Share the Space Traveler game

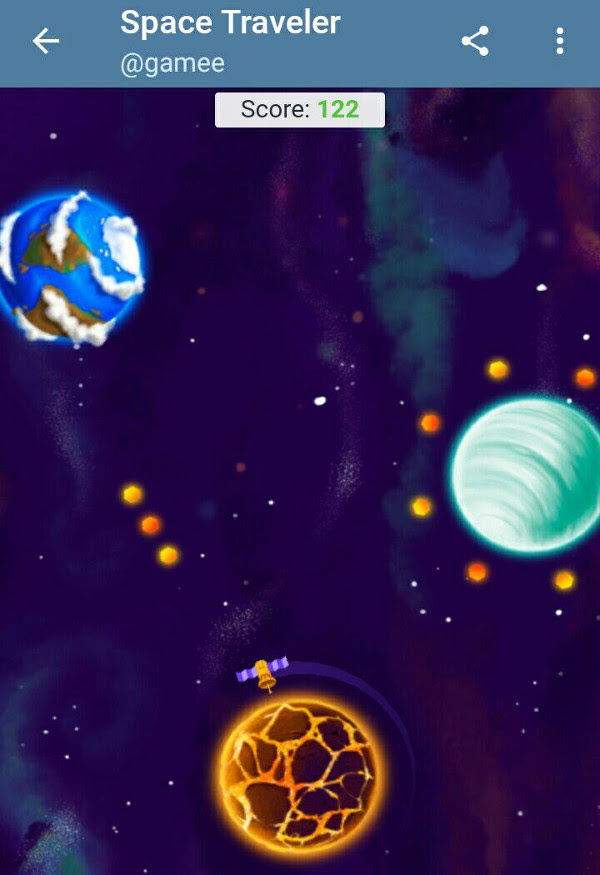click(x=475, y=41)
